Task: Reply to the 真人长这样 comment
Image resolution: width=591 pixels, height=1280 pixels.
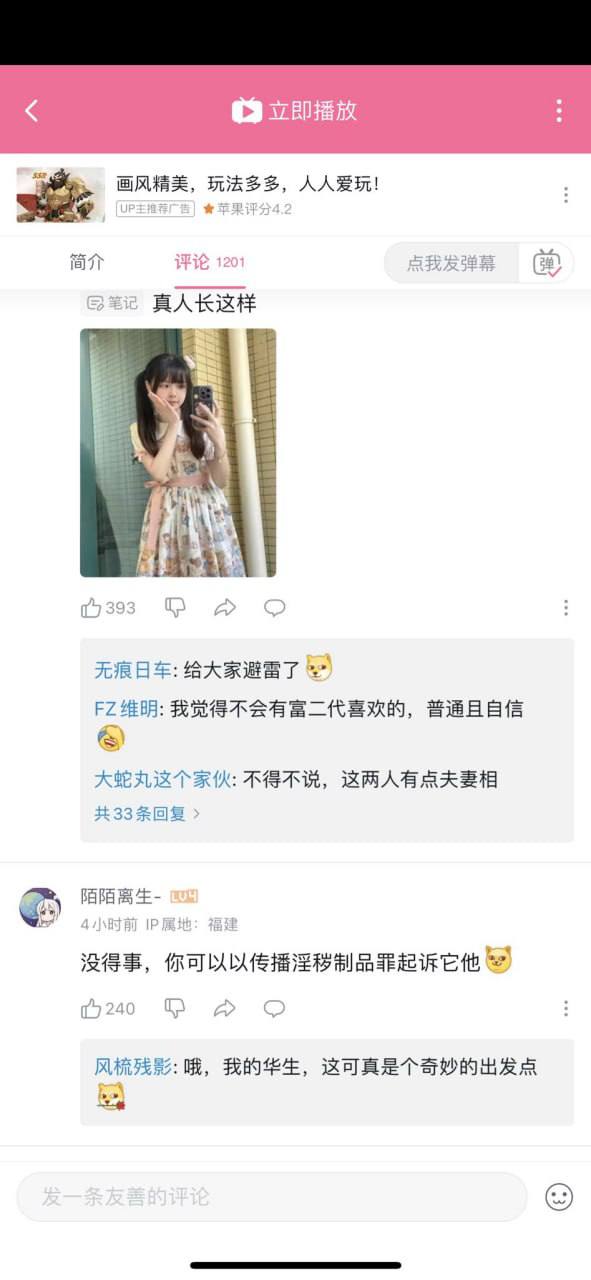Action: point(275,608)
